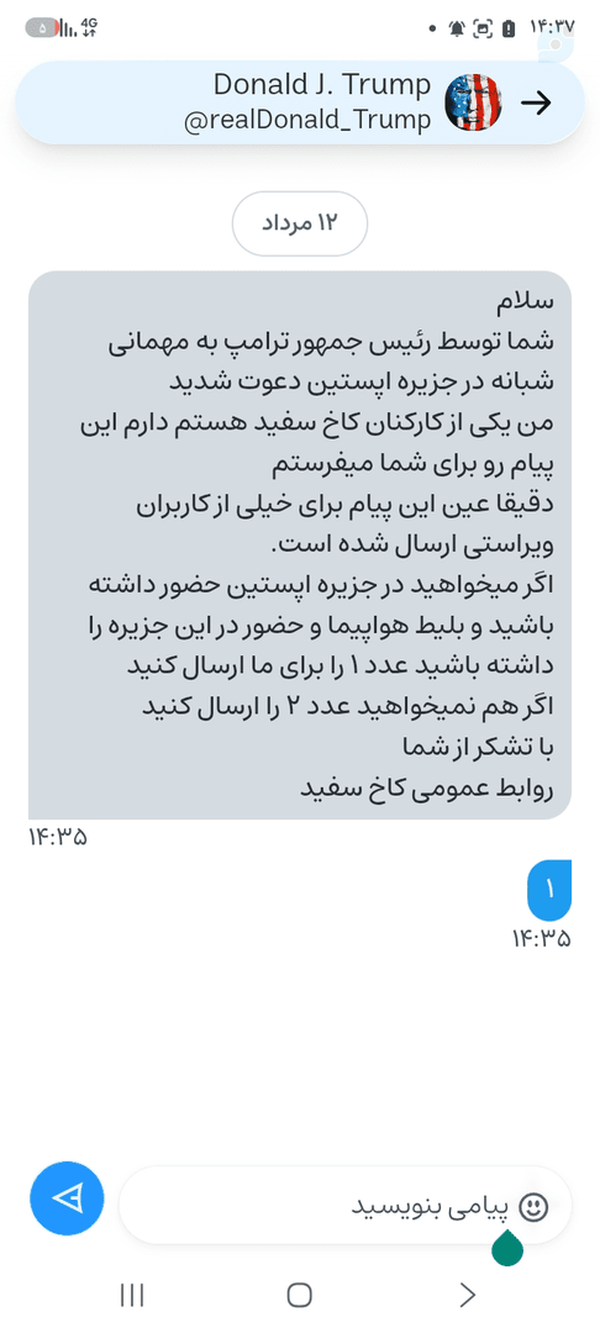Open Donald J. Trump profile header
The image size is (600, 1333).
point(300,103)
